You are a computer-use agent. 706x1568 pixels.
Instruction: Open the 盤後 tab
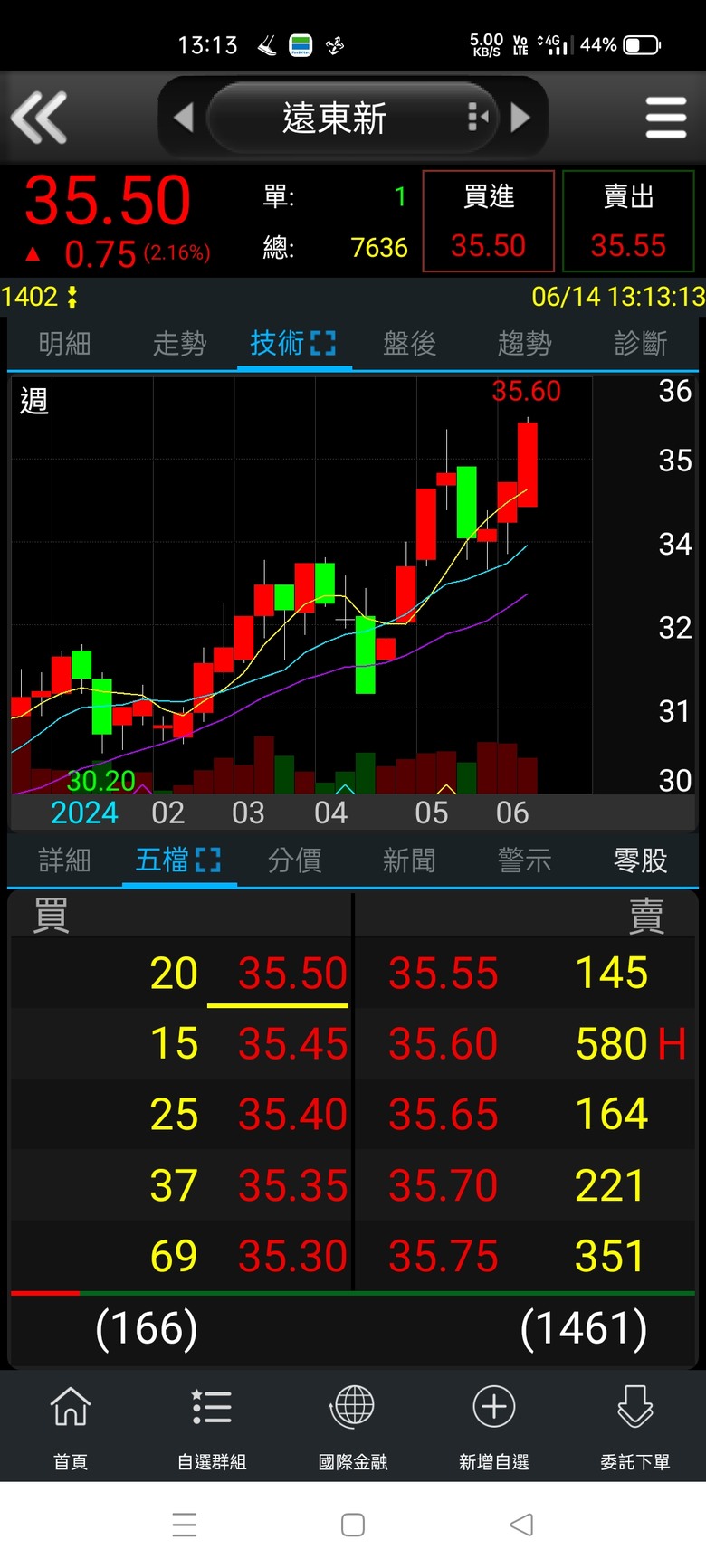[409, 343]
